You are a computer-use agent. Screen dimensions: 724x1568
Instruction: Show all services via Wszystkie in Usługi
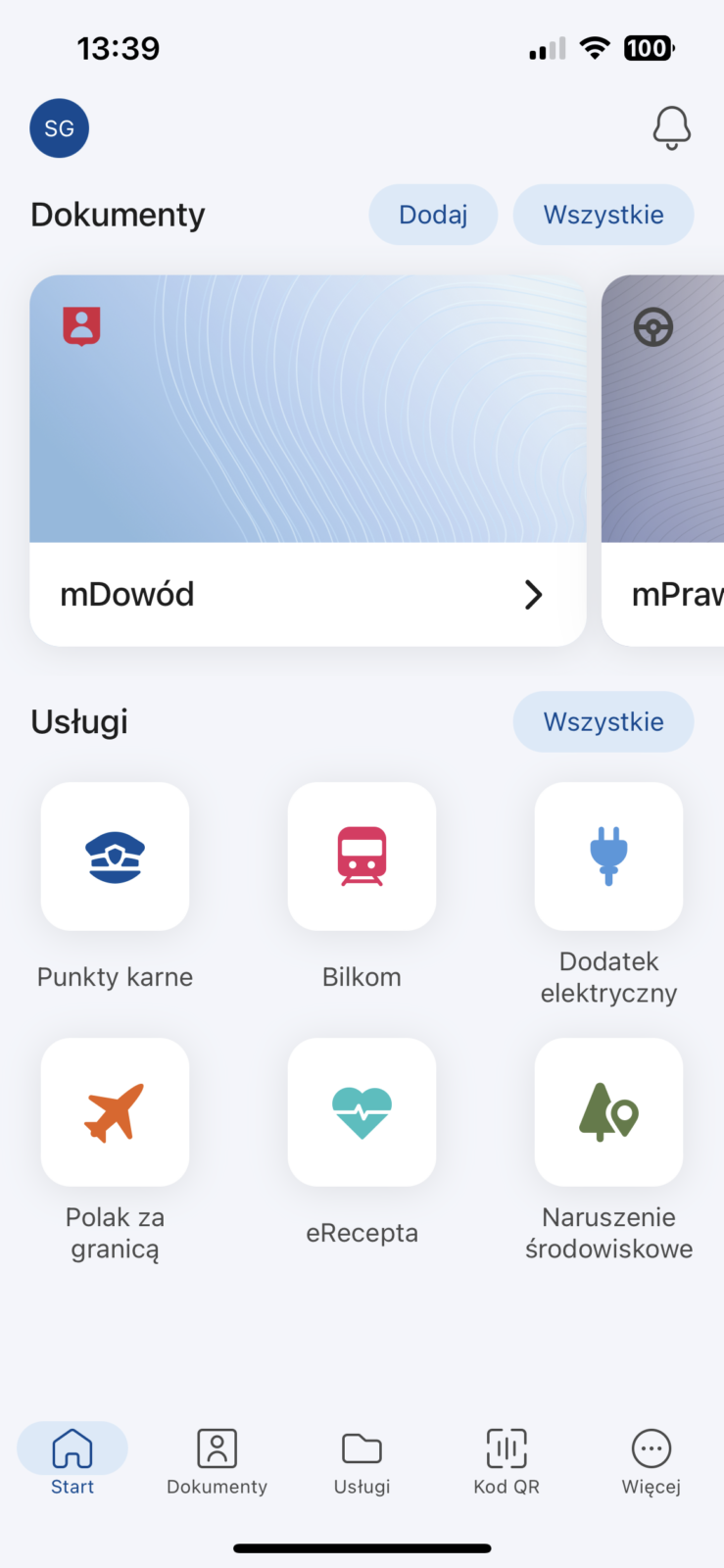click(603, 722)
